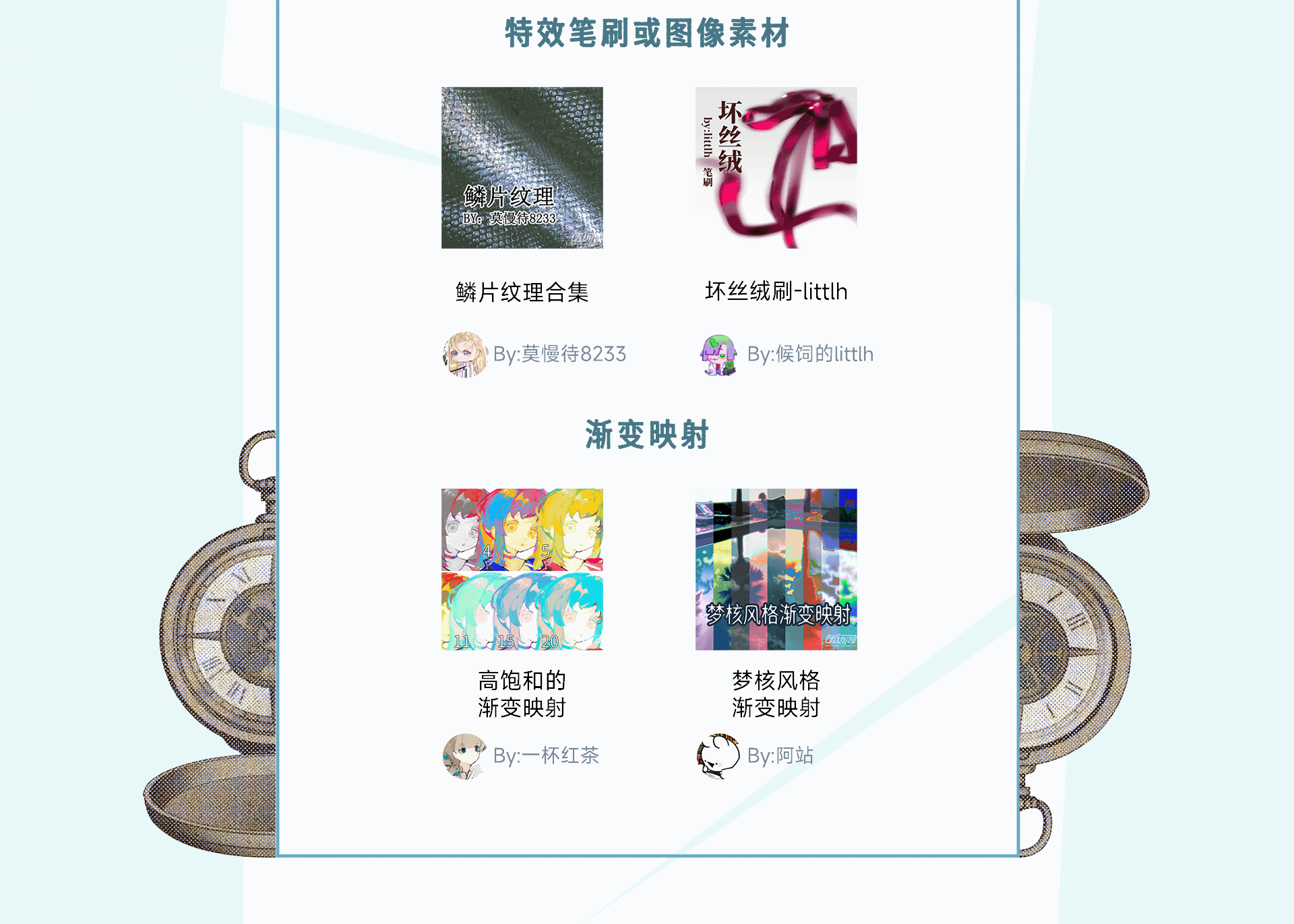Open the 梦核风格渐变映射 card
The width and height of the screenshot is (1294, 924).
[776, 569]
